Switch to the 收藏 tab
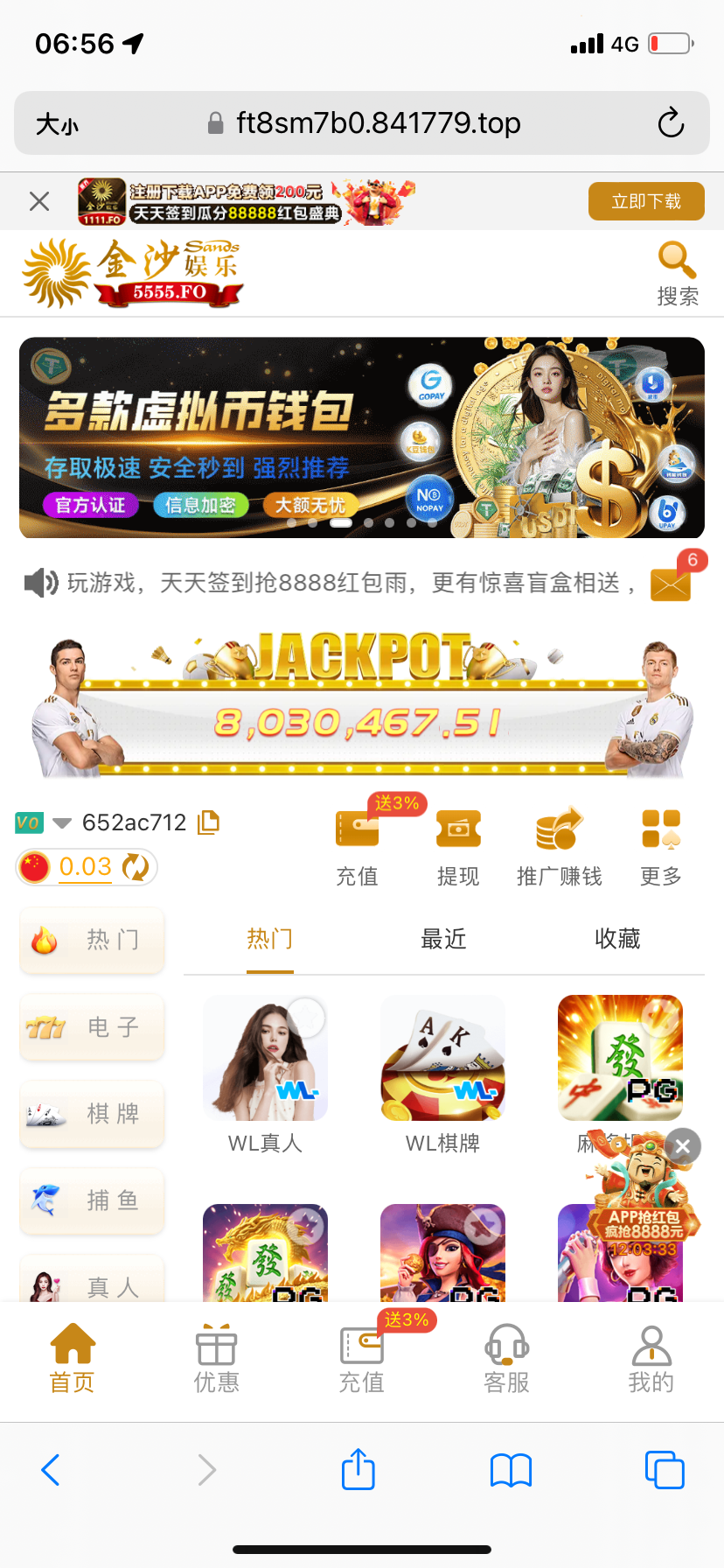 [x=617, y=940]
